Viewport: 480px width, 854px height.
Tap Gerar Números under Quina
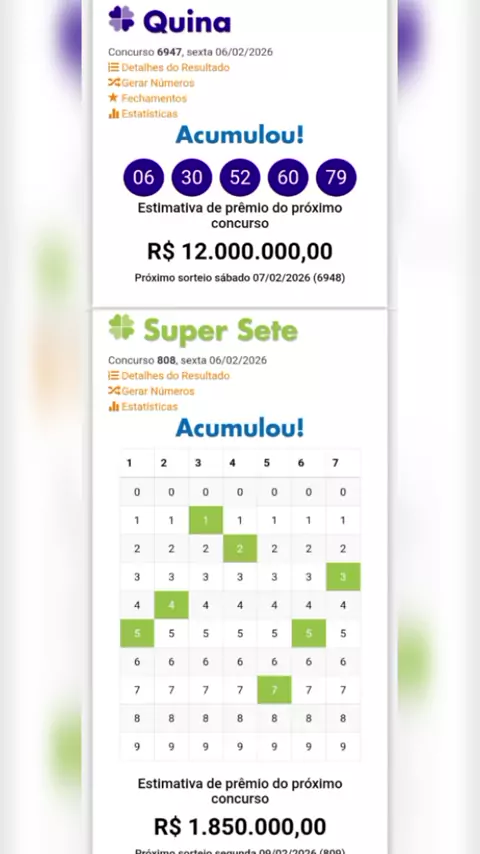(x=151, y=83)
